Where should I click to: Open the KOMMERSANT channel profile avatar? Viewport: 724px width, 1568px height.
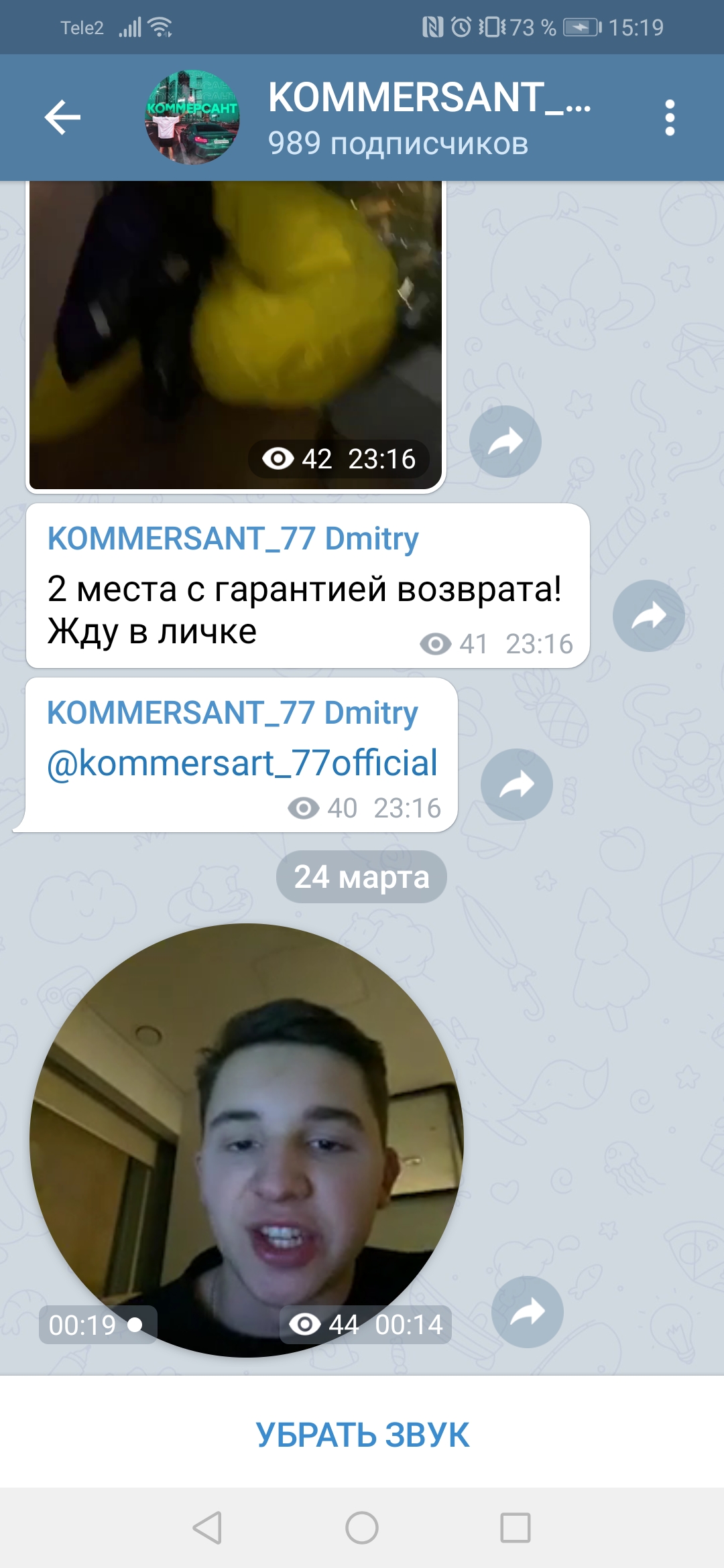pos(192,117)
